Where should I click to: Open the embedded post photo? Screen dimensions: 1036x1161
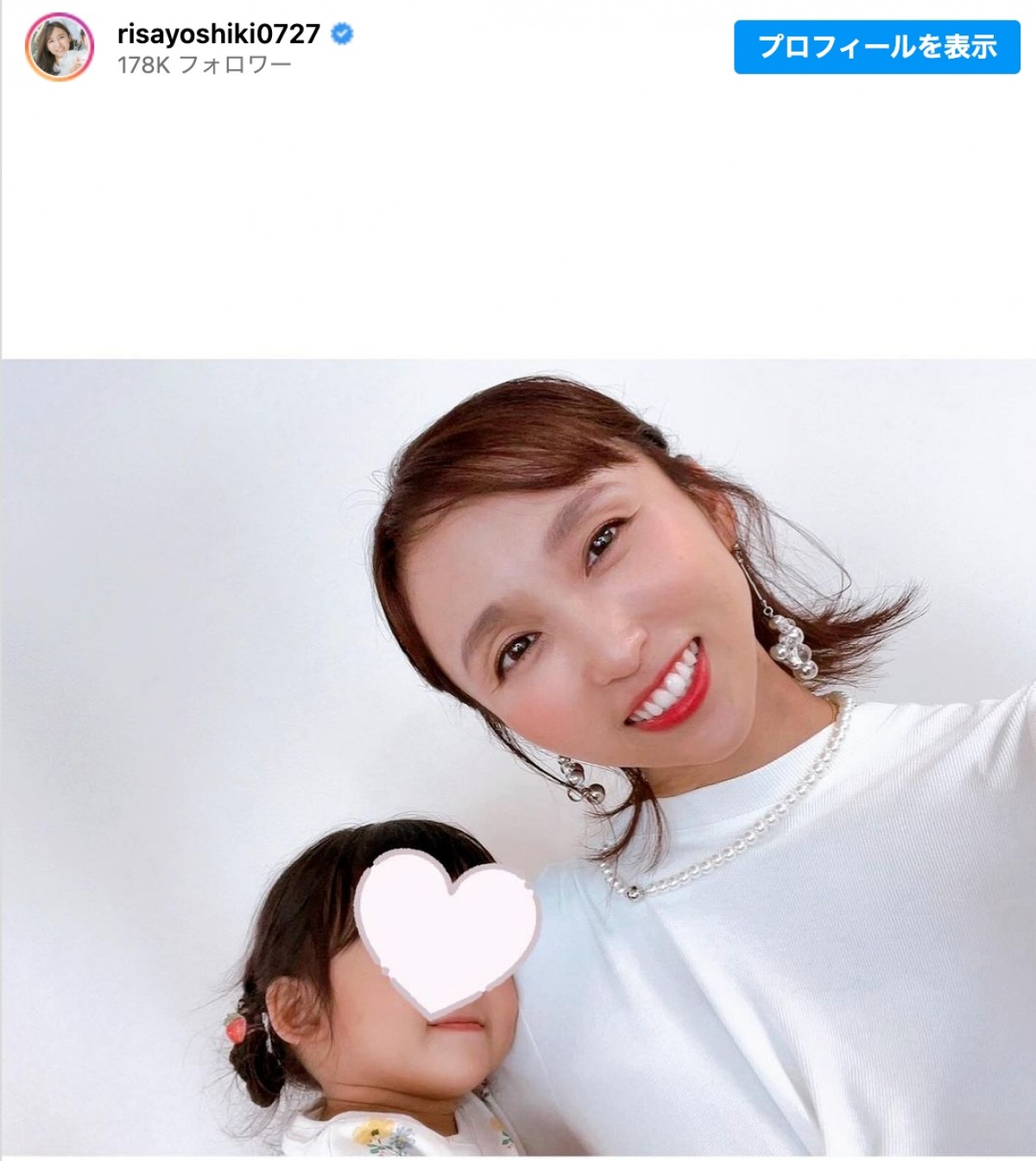click(518, 756)
